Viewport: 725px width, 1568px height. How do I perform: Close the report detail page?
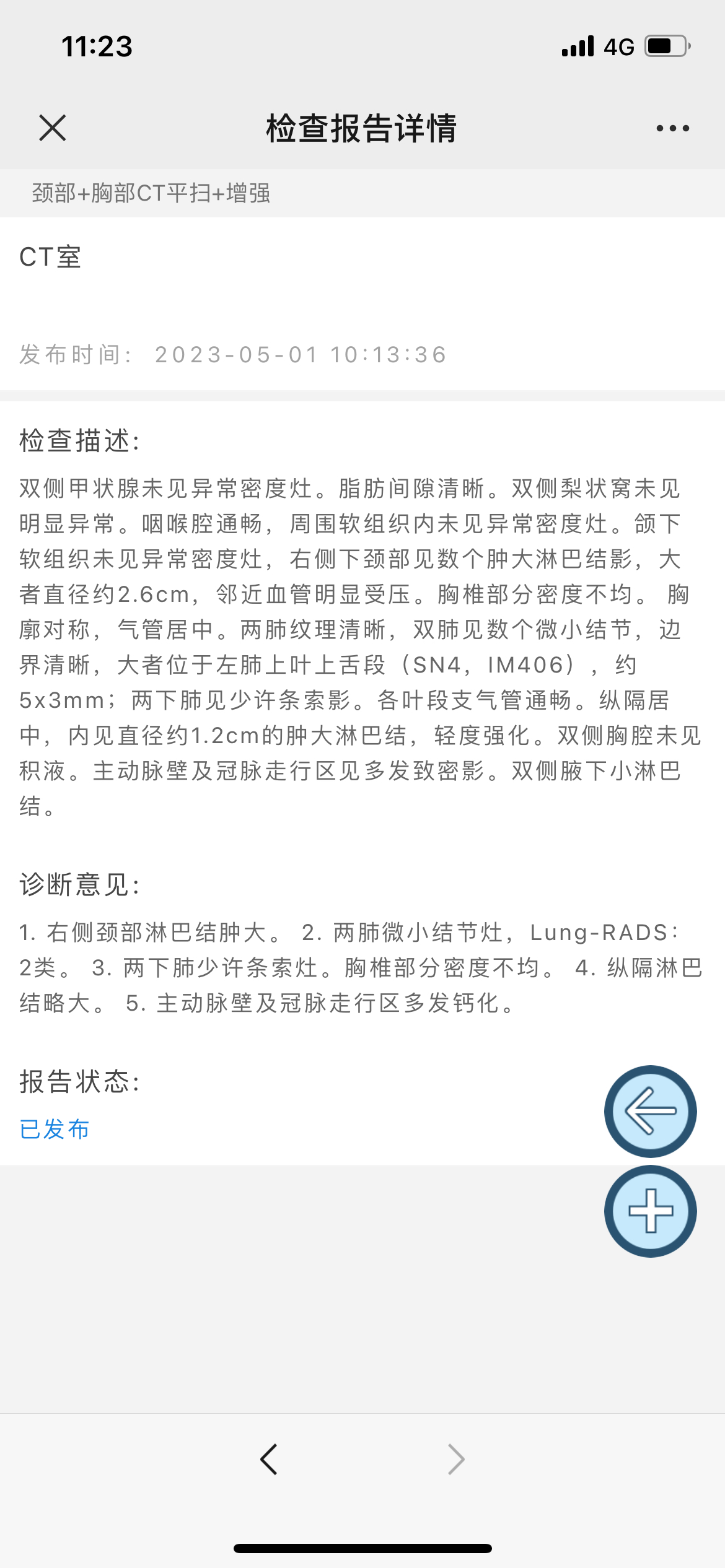pos(52,128)
